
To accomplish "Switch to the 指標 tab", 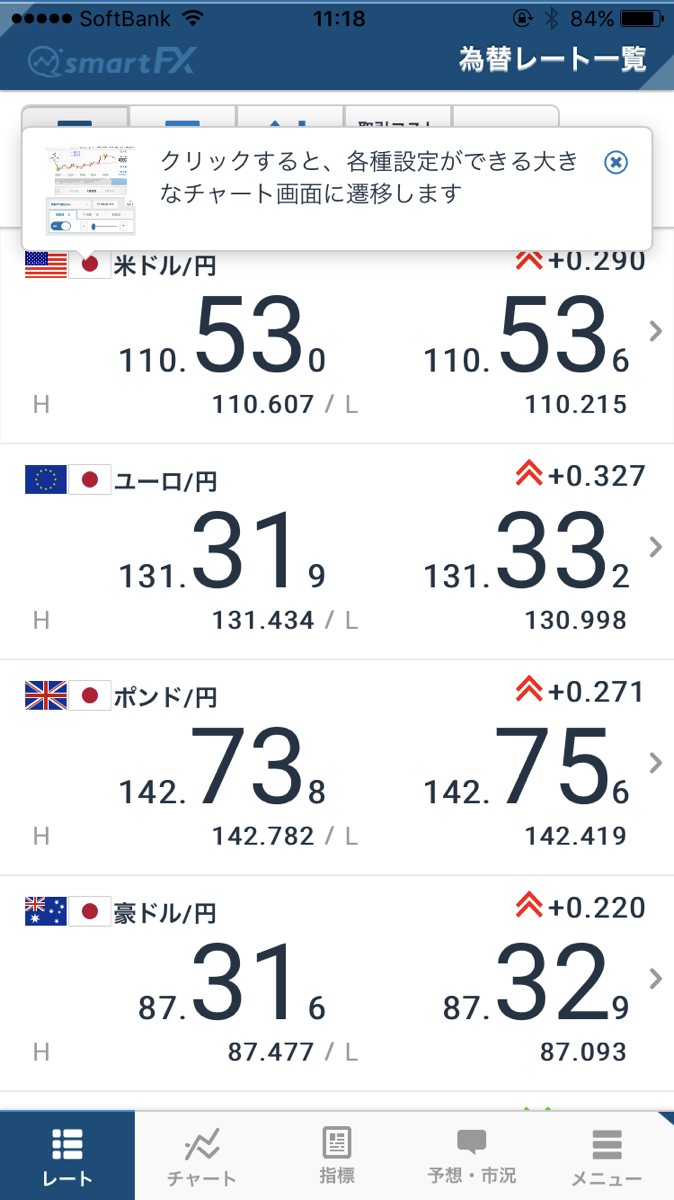I will [337, 1156].
